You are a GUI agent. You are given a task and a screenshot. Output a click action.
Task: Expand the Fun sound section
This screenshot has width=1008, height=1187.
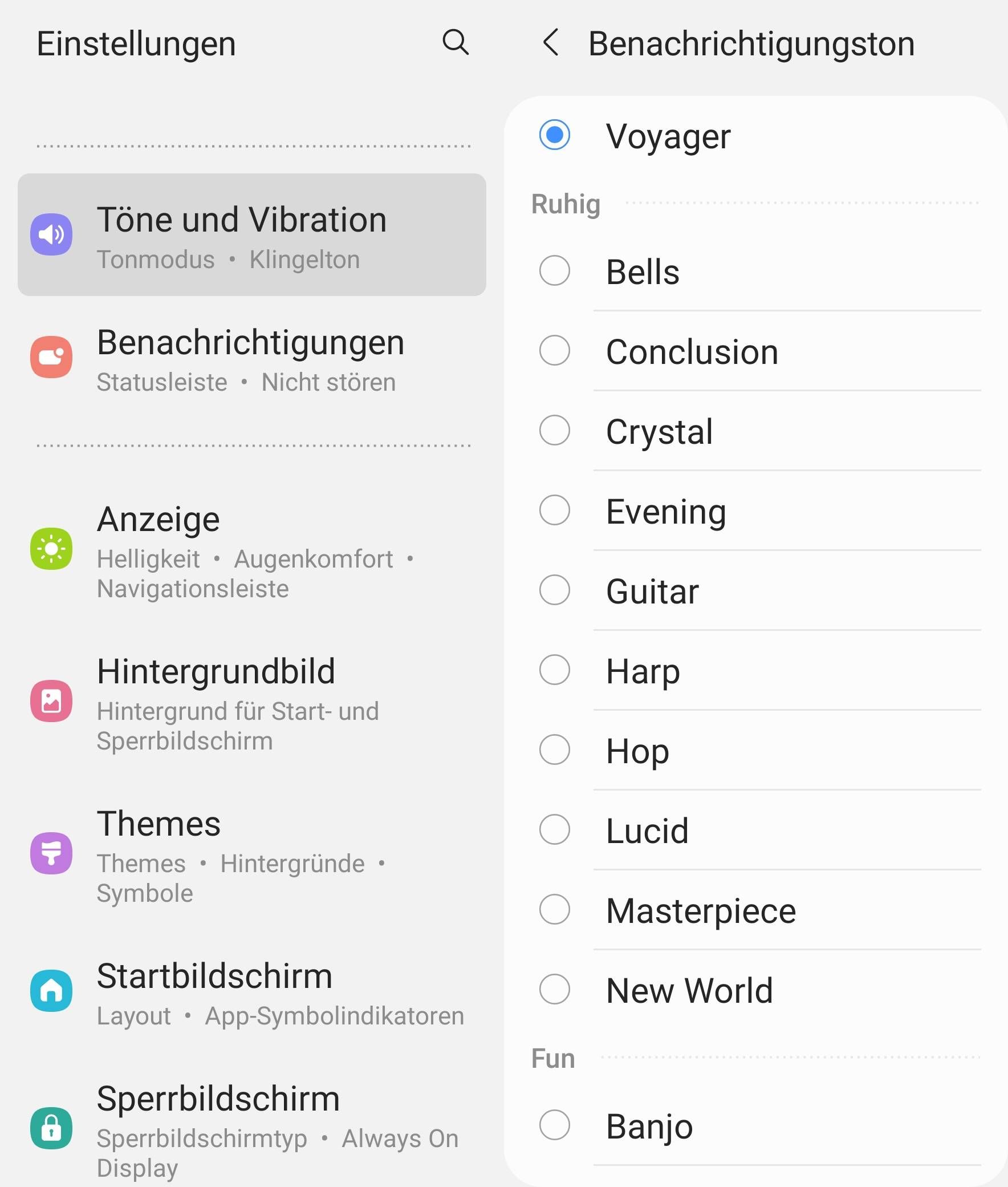point(553,1058)
